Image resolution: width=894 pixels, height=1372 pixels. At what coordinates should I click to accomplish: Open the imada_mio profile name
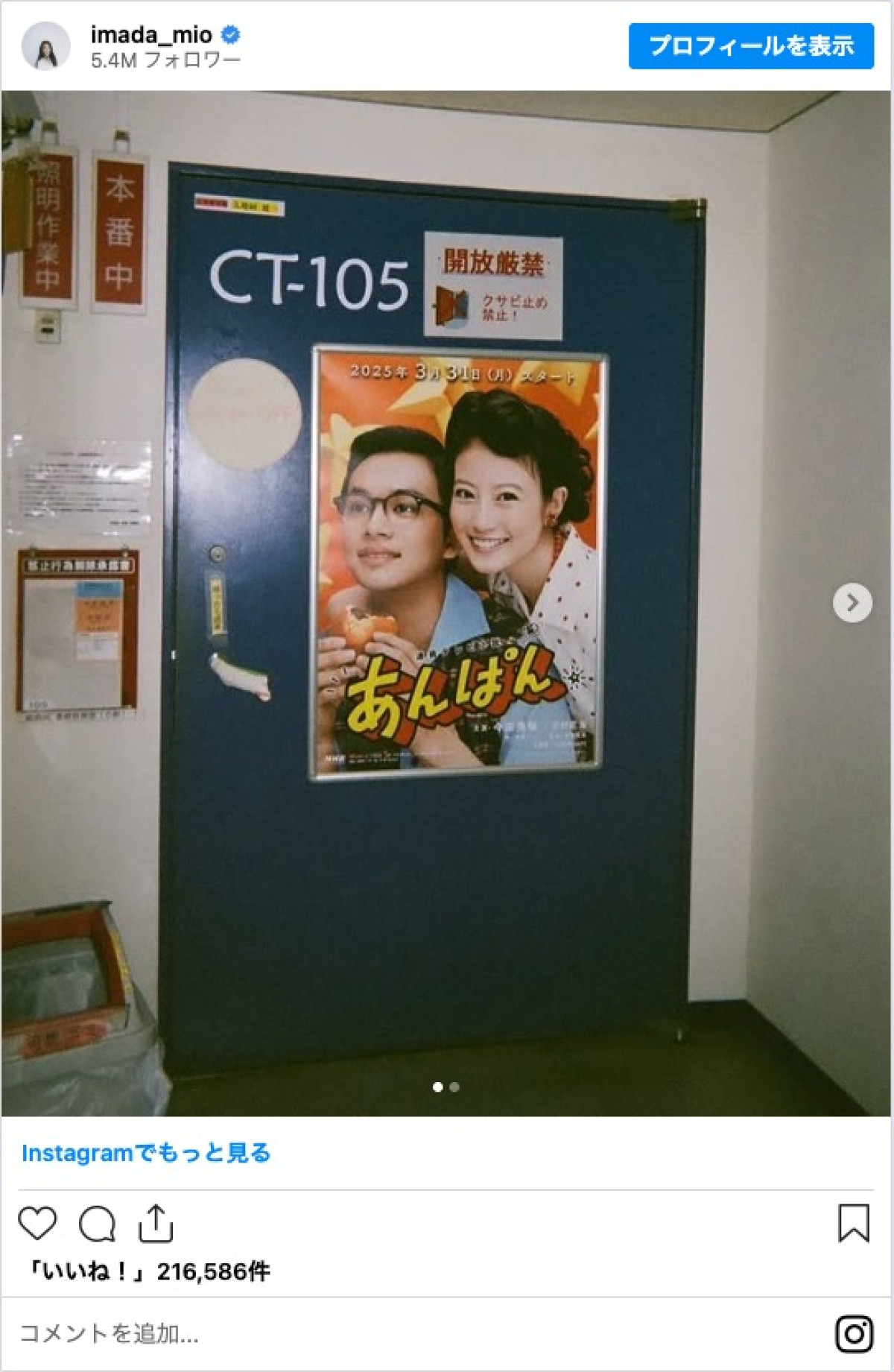coord(151,34)
